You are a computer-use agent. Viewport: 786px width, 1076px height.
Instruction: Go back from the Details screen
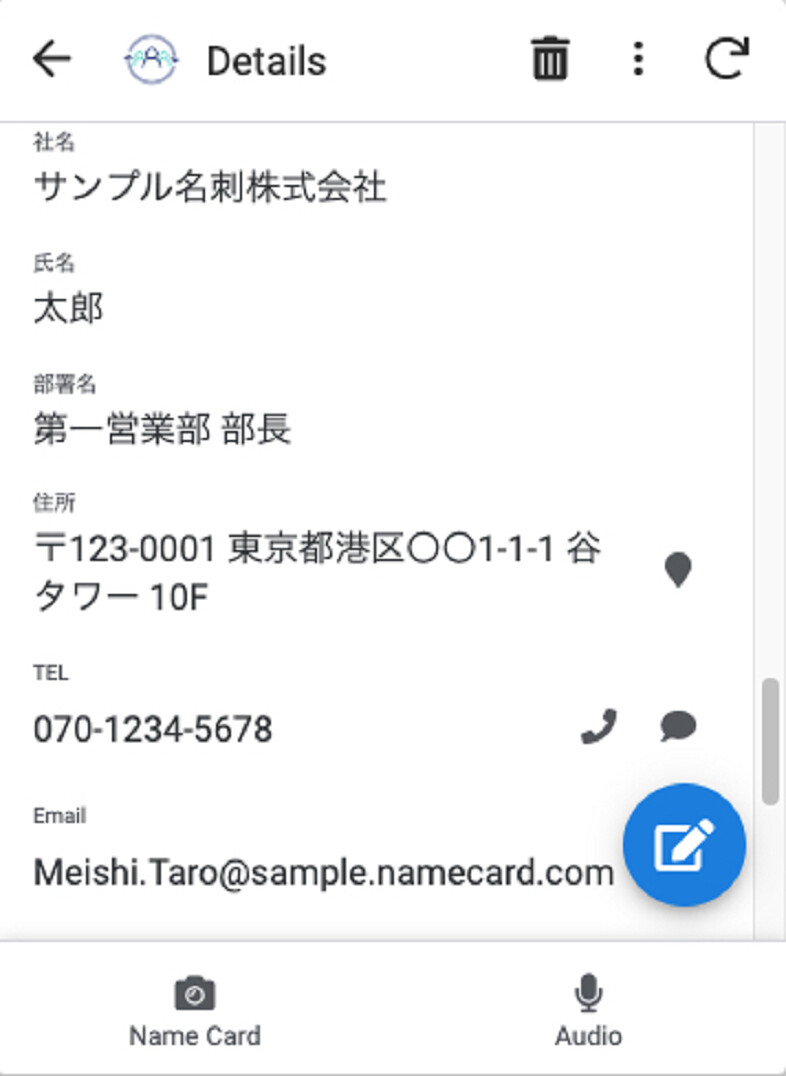52,60
